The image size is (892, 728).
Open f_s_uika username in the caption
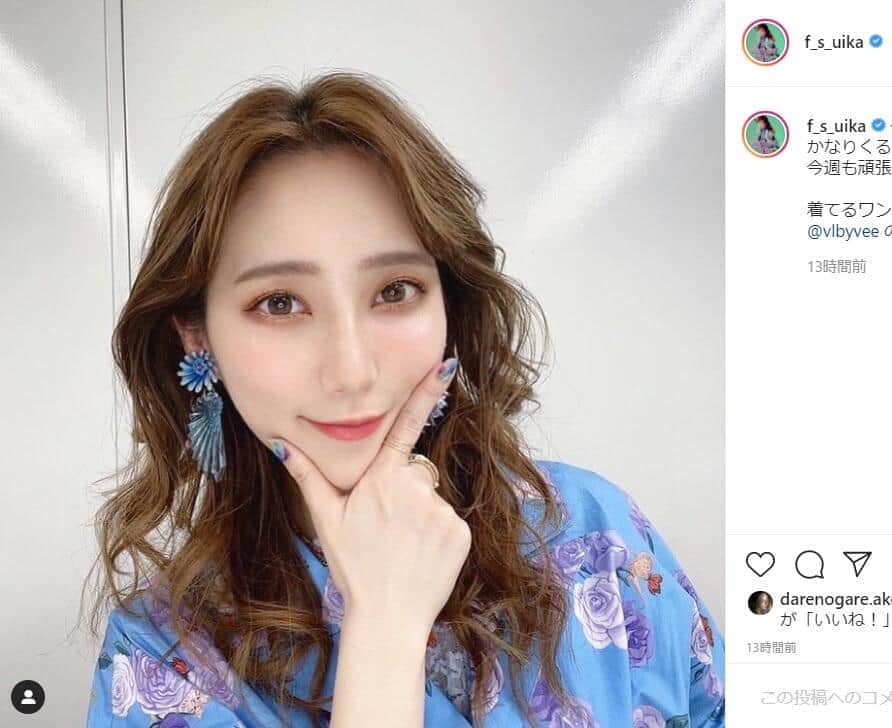tap(835, 125)
